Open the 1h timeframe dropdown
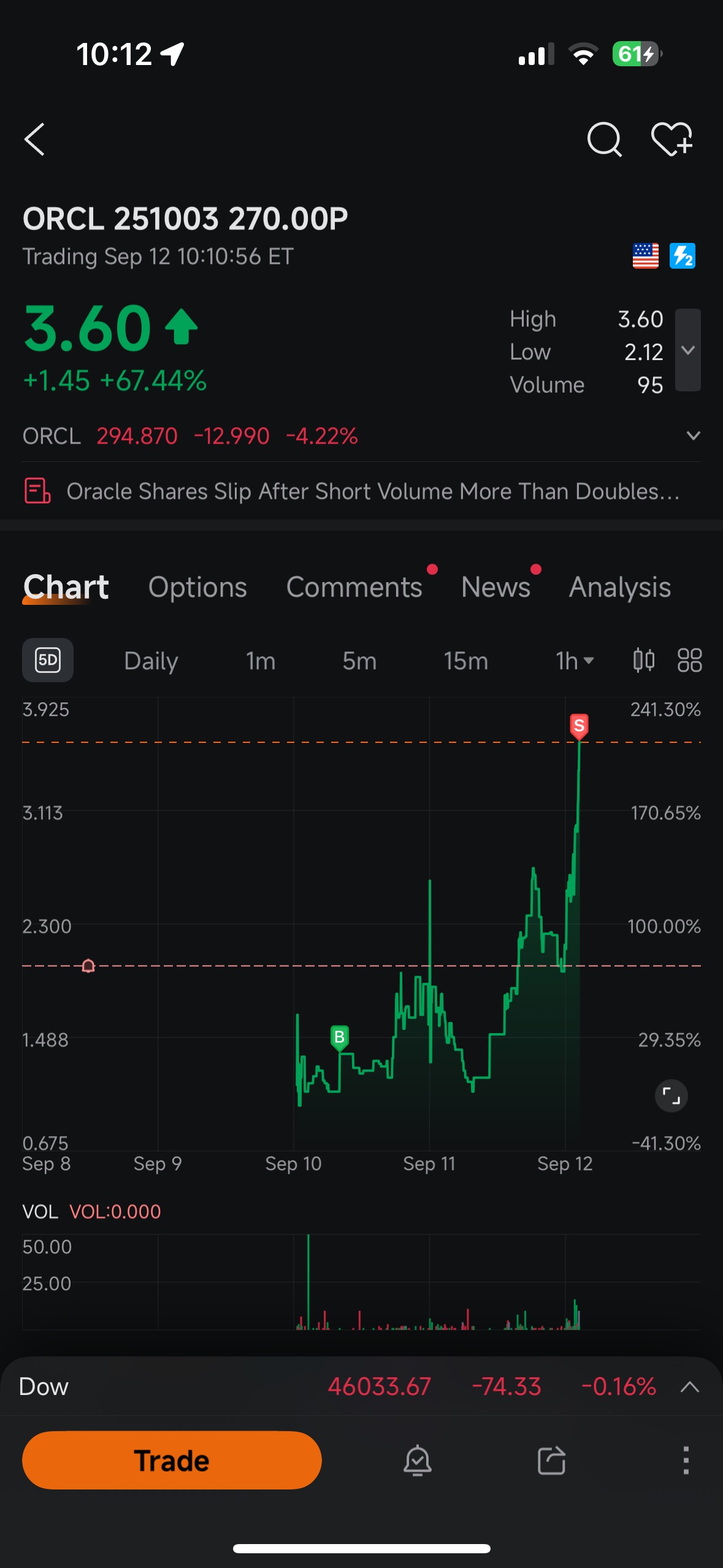The image size is (723, 1568). [x=573, y=661]
